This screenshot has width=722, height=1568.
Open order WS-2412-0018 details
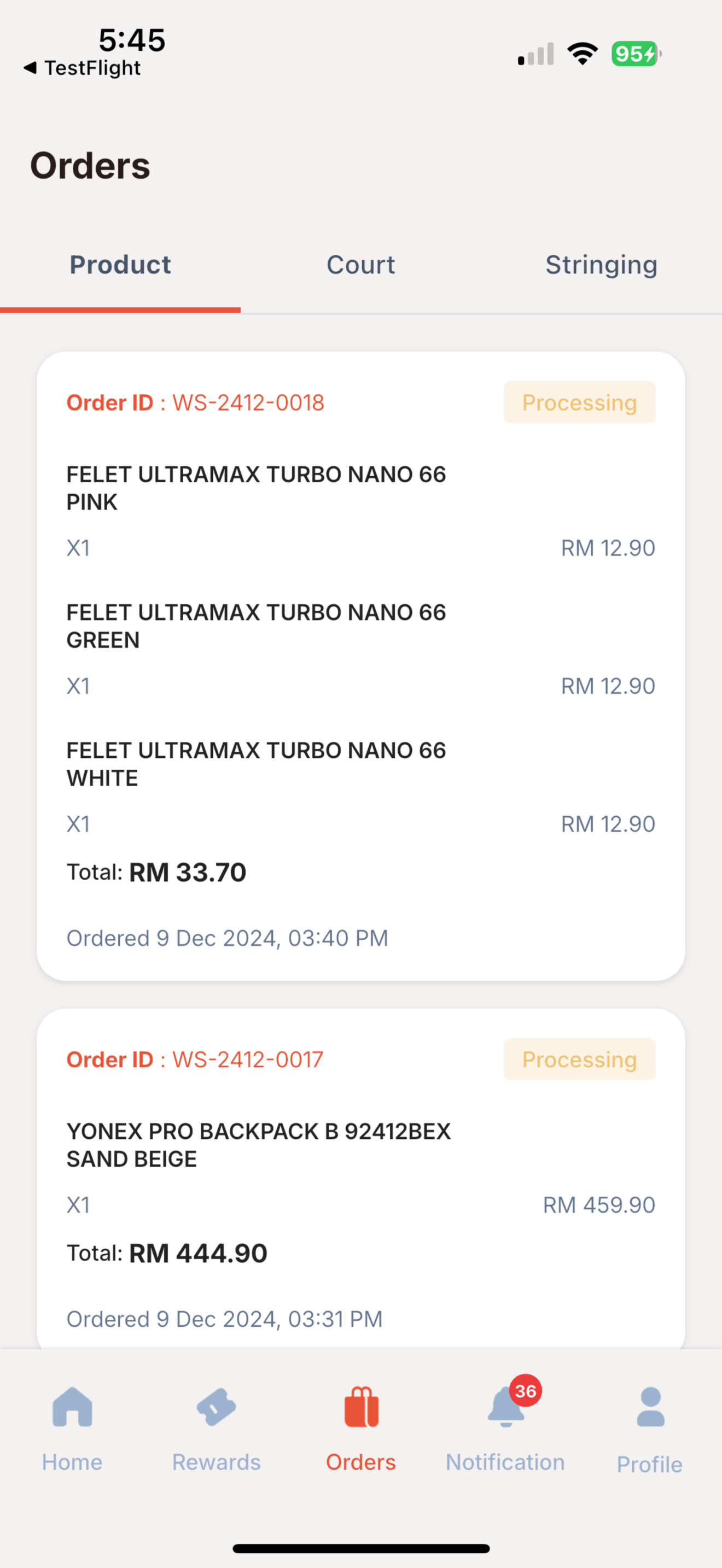[360, 666]
